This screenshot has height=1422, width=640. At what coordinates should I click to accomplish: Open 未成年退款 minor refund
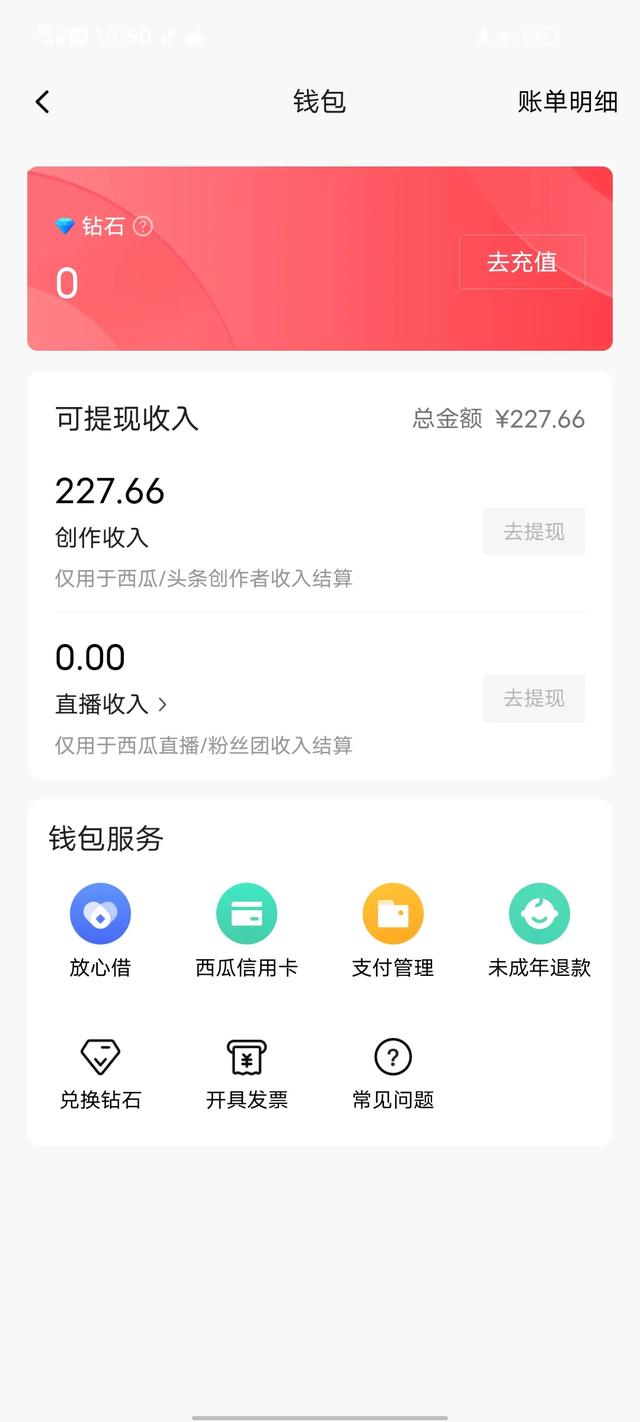[x=539, y=930]
